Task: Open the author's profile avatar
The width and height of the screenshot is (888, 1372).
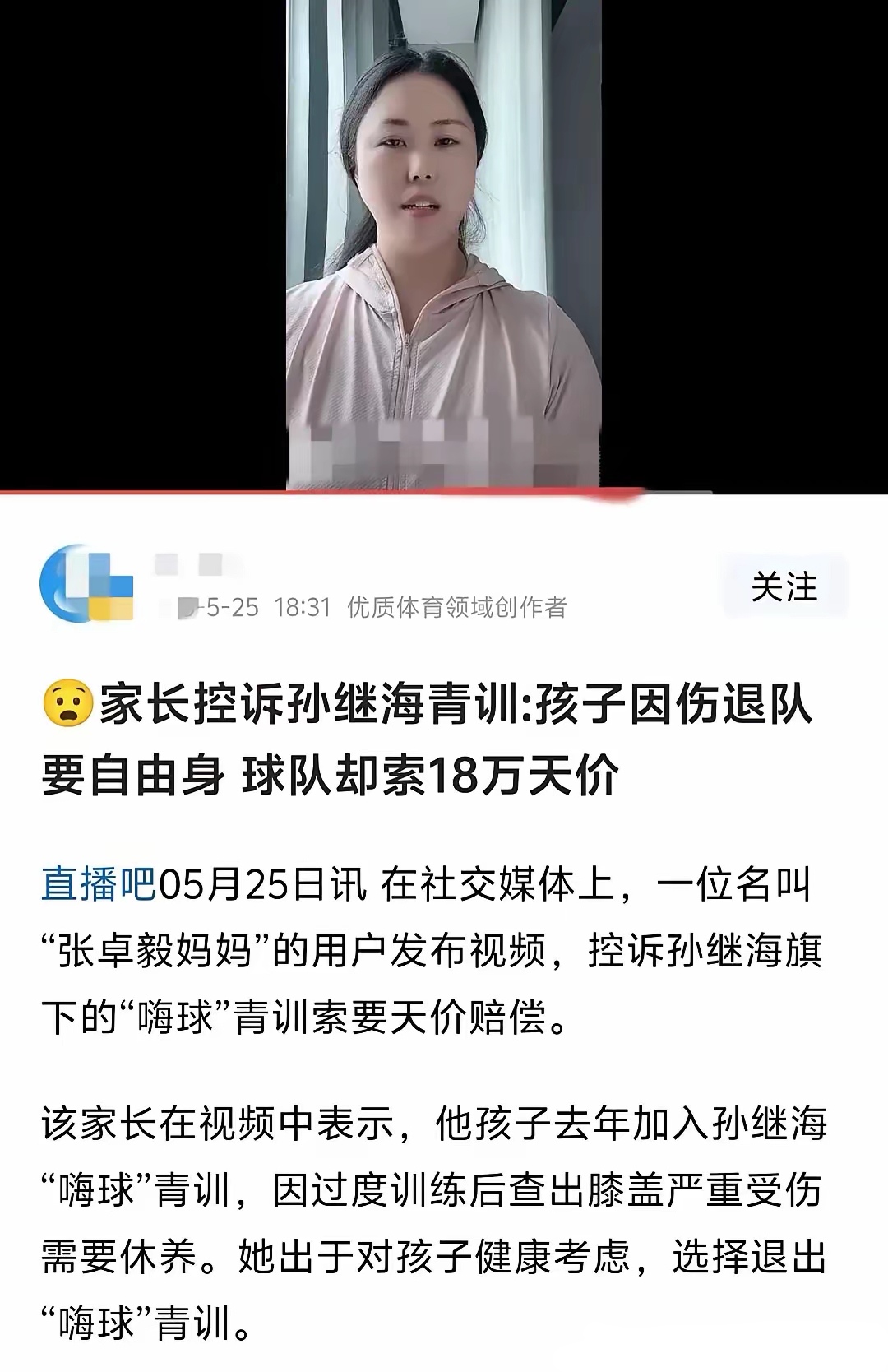Action: [x=86, y=584]
